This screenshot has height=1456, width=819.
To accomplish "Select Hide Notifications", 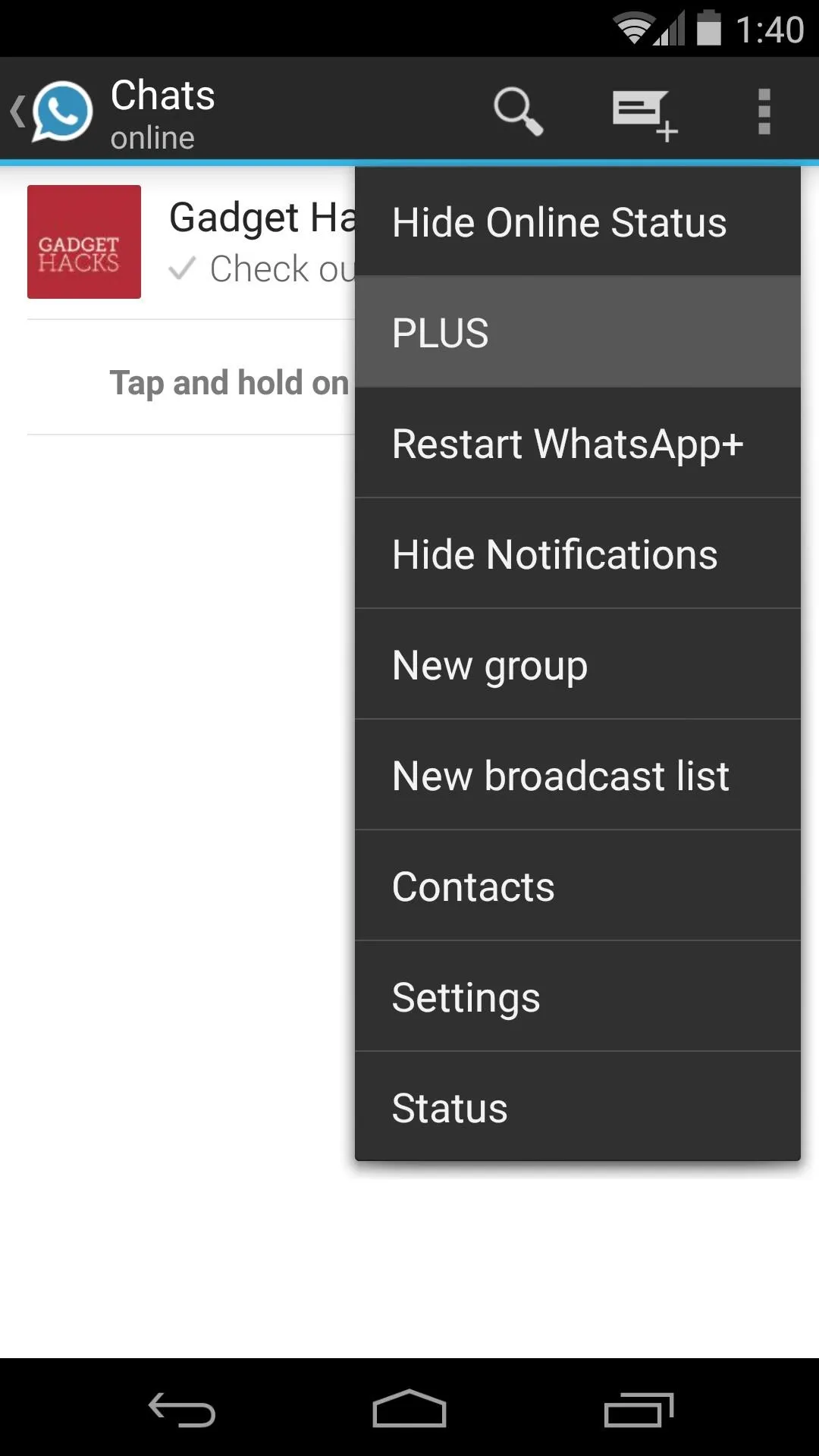I will click(577, 554).
